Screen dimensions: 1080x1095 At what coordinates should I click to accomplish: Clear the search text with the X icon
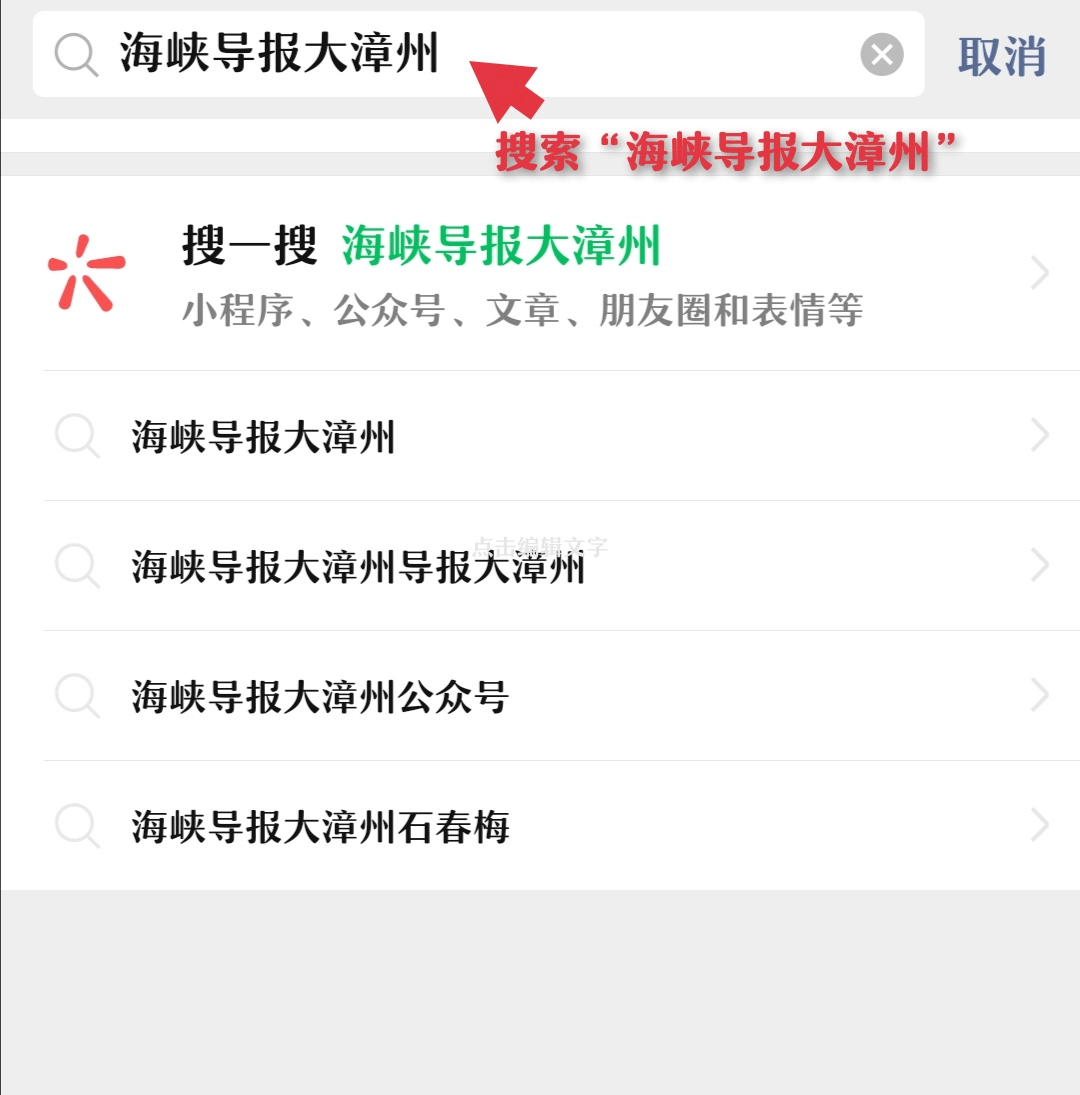point(881,54)
